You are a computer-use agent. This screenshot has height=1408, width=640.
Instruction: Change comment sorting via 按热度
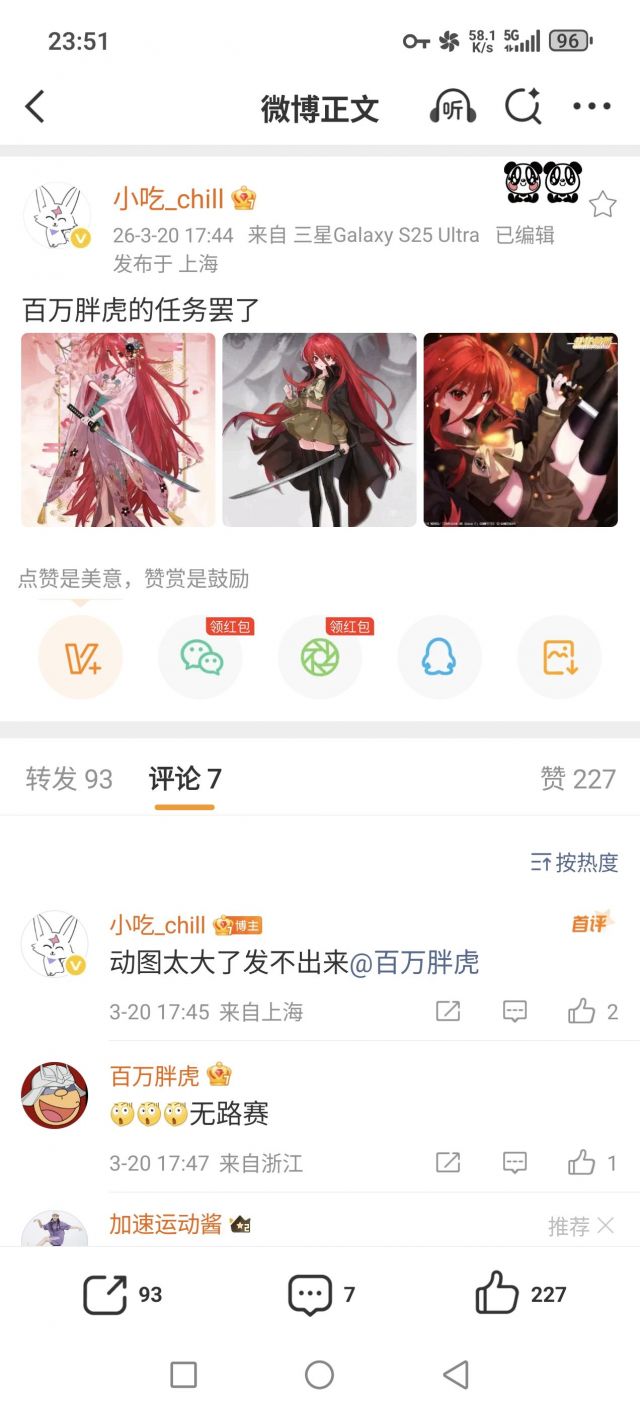574,862
